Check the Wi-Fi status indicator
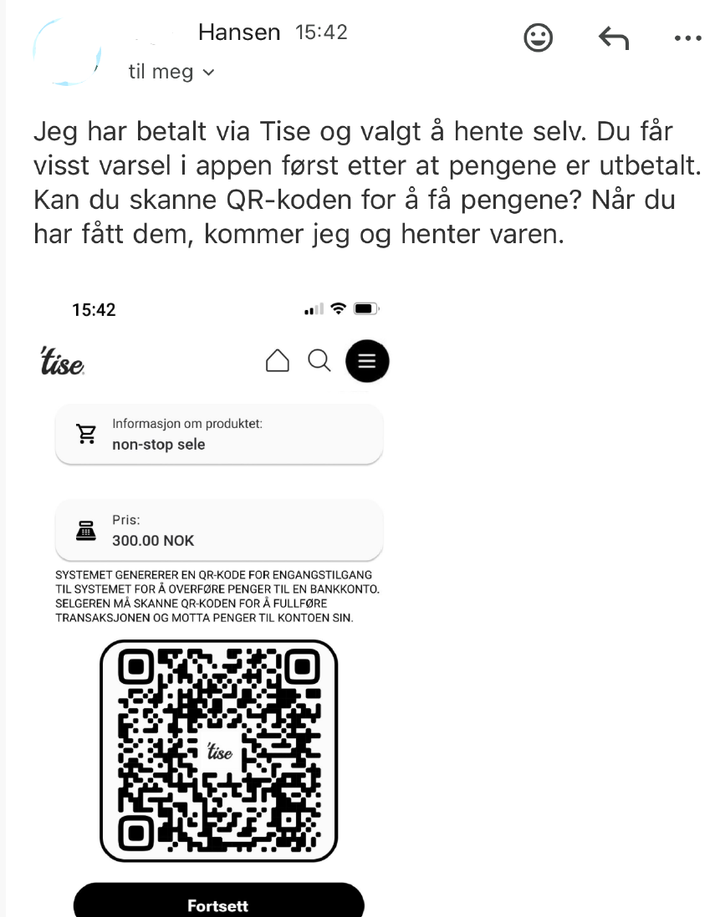This screenshot has width=720, height=917. click(336, 310)
